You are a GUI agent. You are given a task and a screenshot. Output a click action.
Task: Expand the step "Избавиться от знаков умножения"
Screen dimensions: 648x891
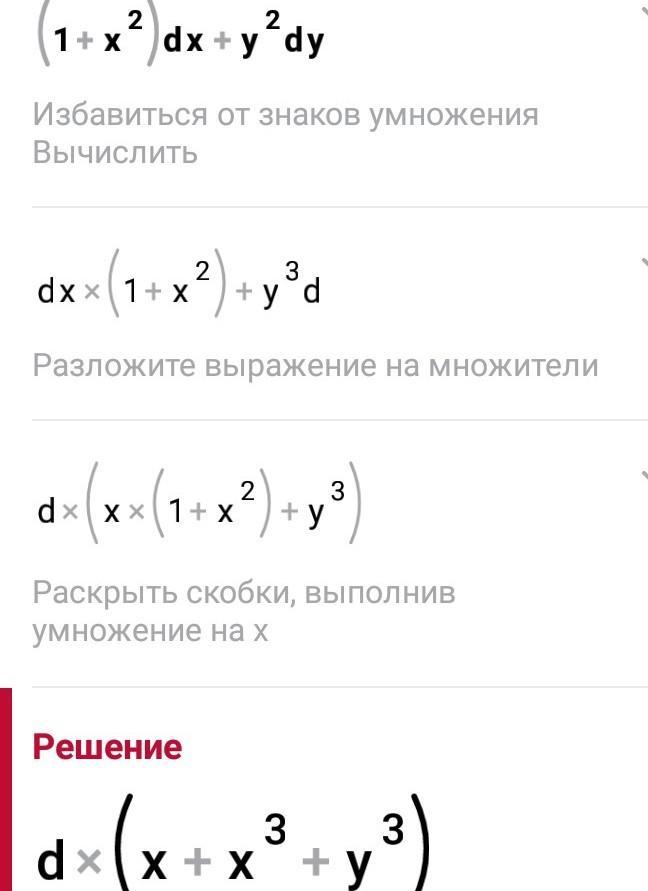[641, 13]
